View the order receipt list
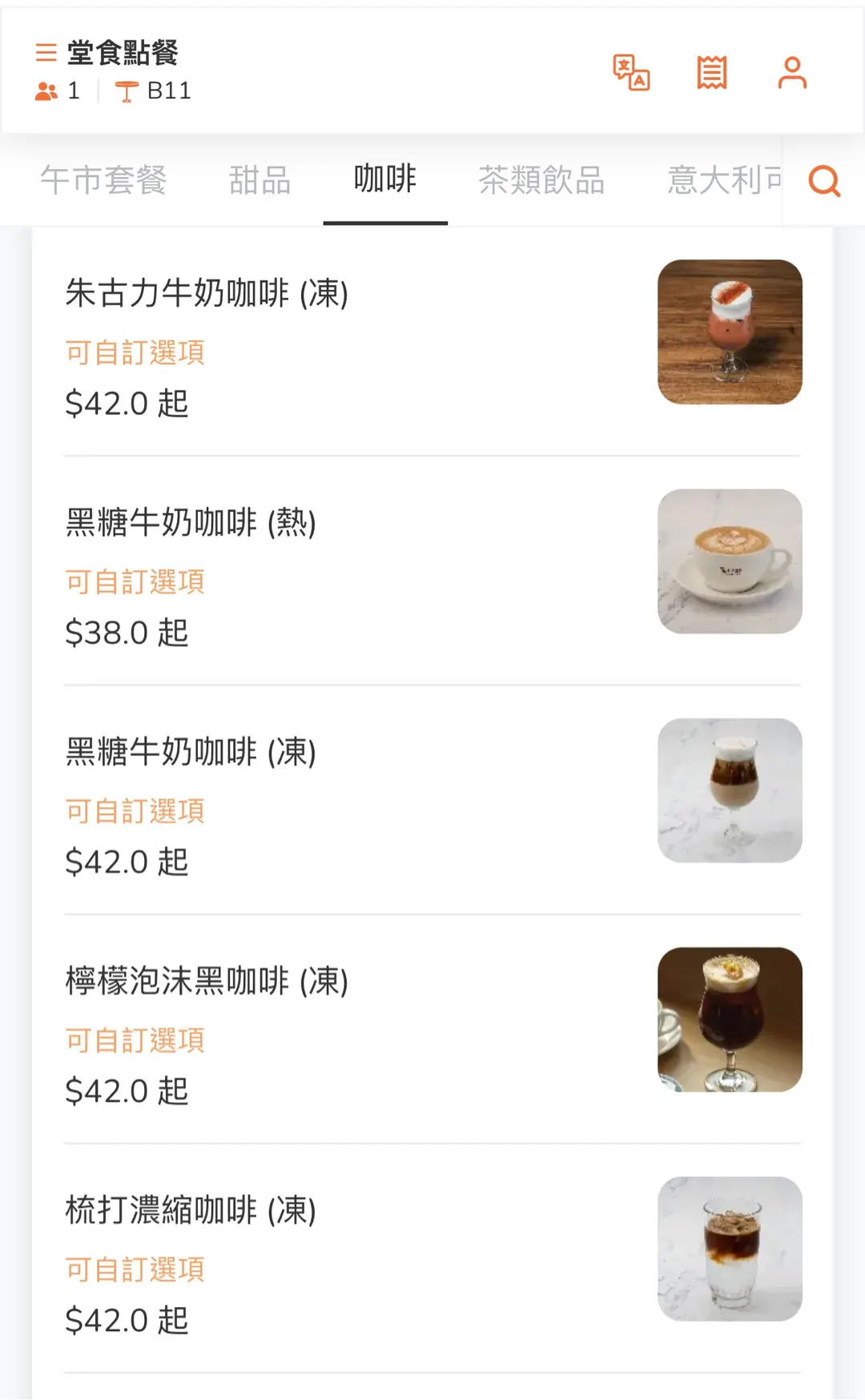 click(x=711, y=73)
